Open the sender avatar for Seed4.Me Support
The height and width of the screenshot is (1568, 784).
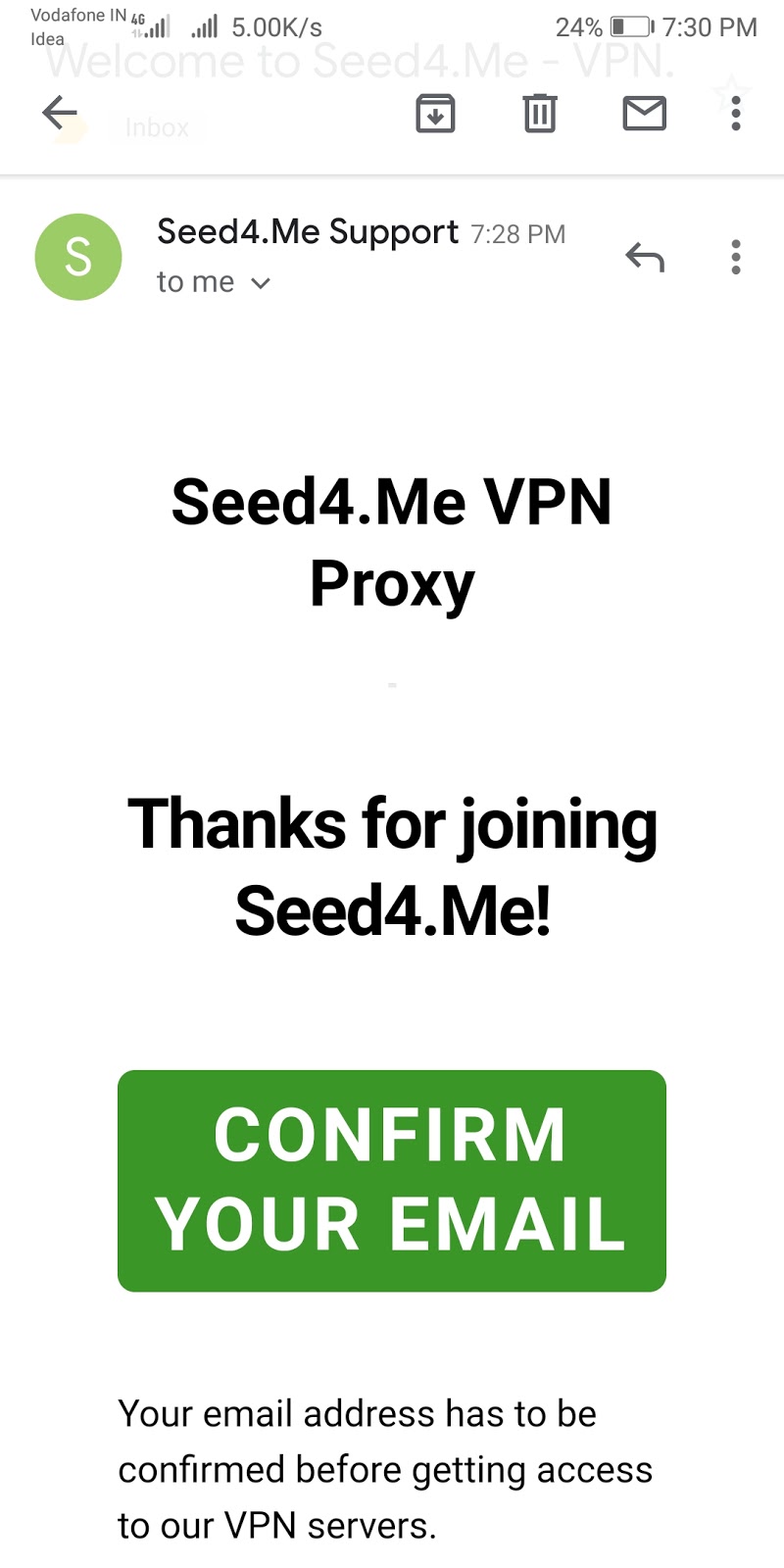click(78, 257)
